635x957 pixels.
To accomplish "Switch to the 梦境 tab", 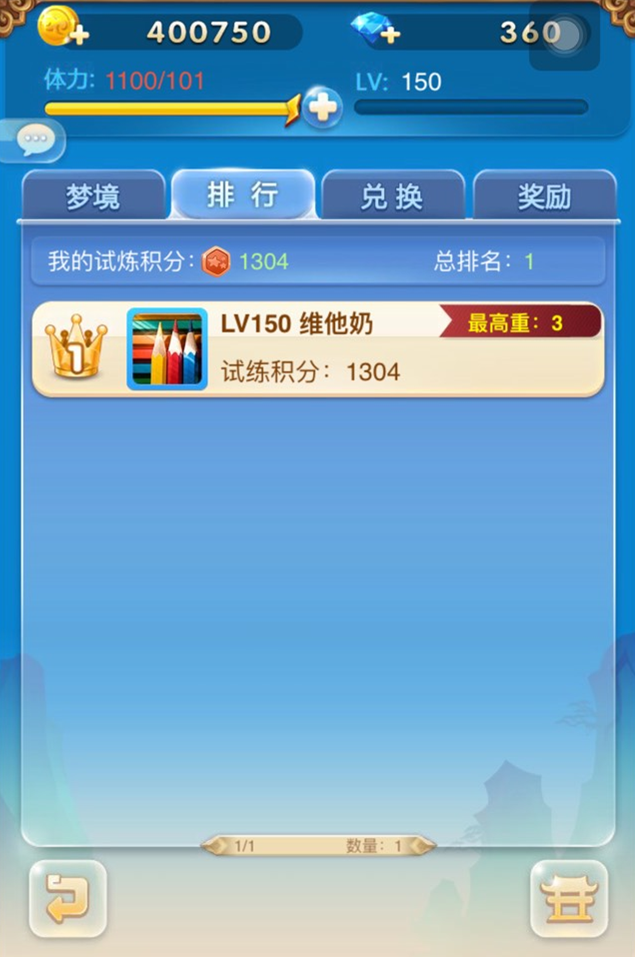I will 93,196.
